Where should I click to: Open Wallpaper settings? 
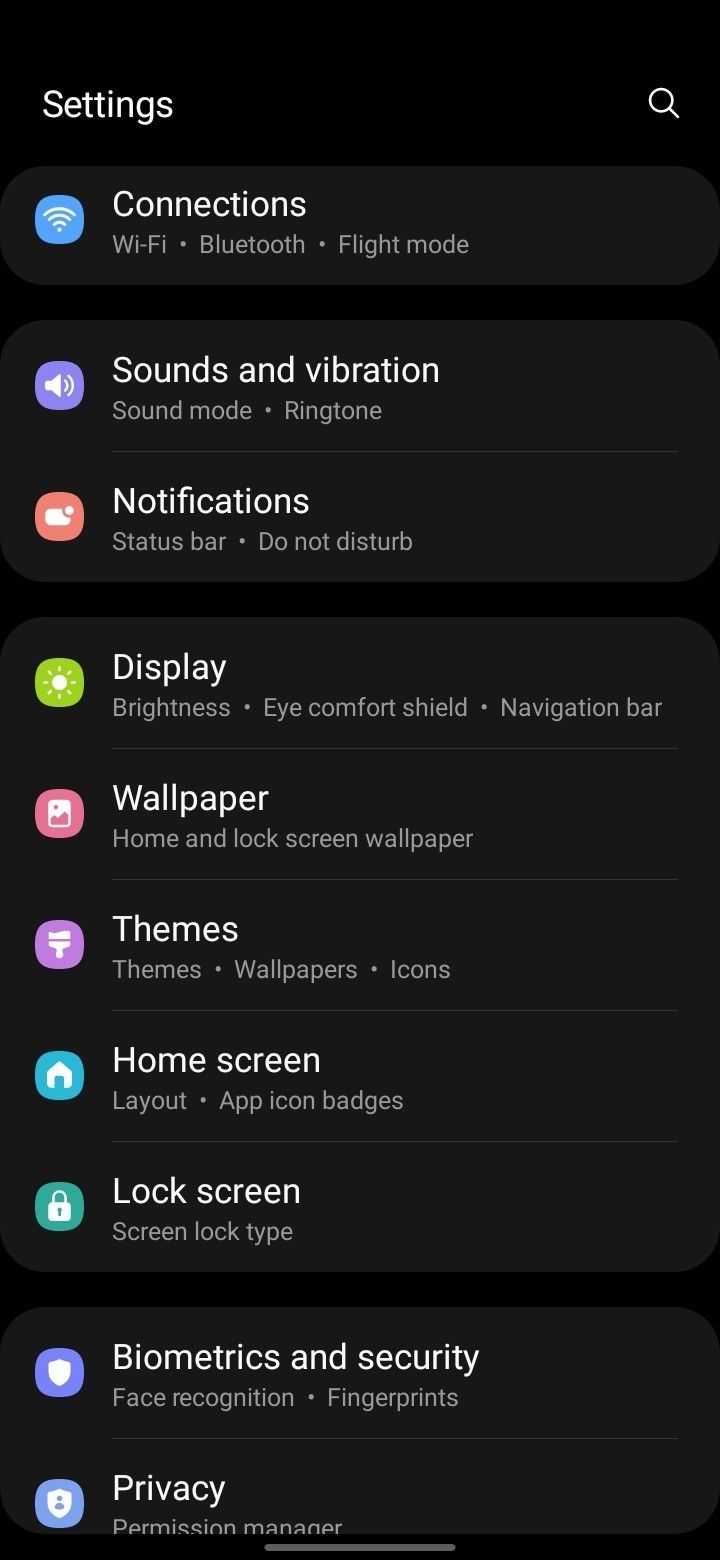pyautogui.click(x=360, y=816)
